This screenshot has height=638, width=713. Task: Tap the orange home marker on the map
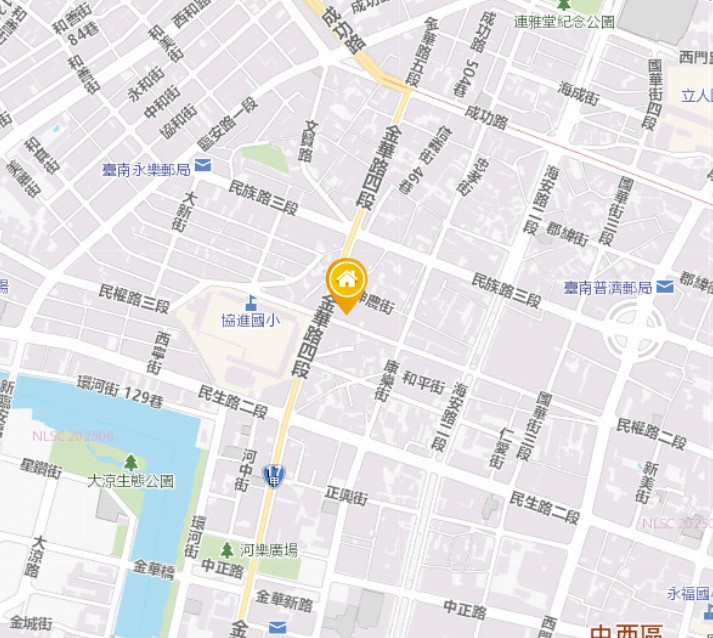click(346, 281)
